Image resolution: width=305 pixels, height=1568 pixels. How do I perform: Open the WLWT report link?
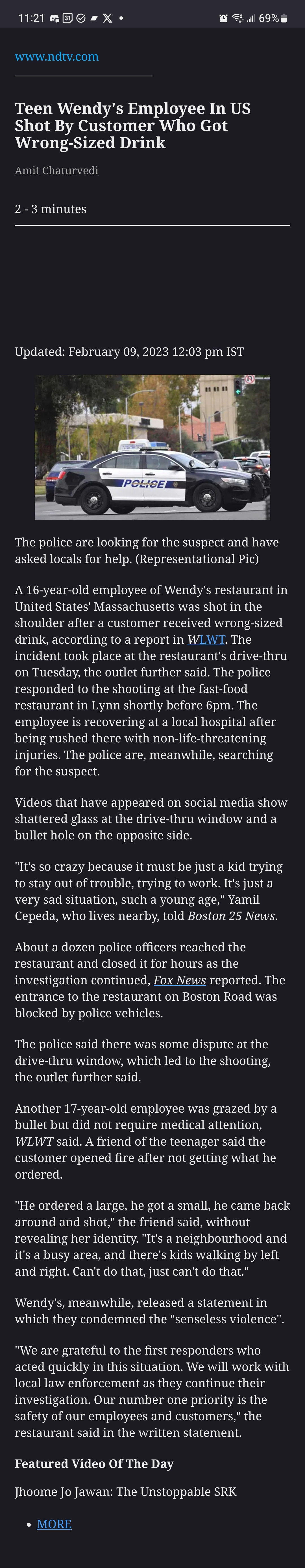(x=206, y=639)
